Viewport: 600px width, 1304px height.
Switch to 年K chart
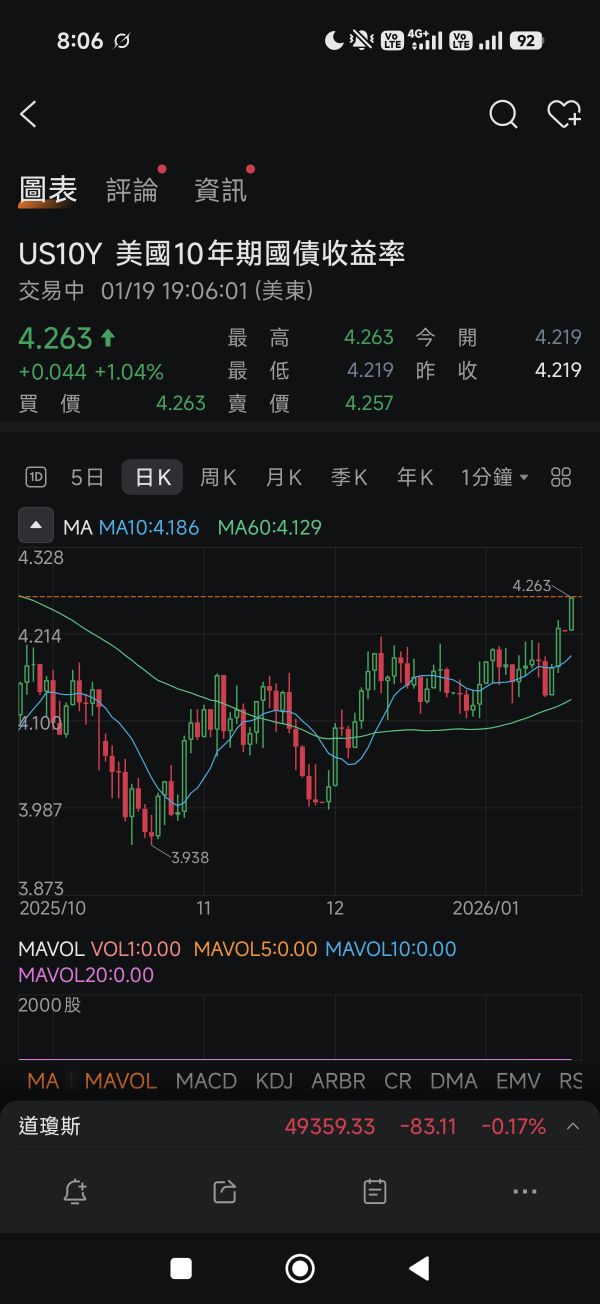click(415, 477)
